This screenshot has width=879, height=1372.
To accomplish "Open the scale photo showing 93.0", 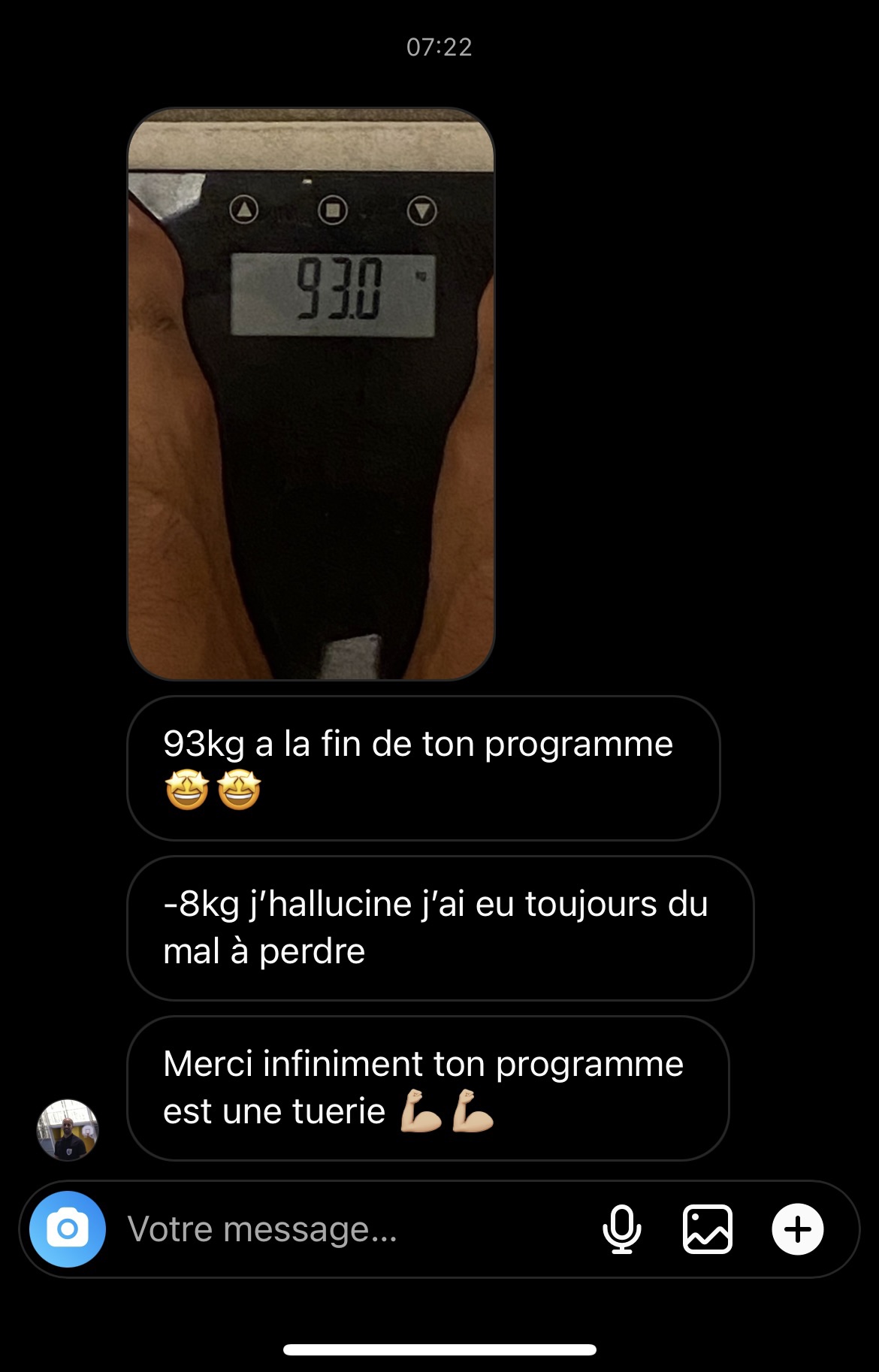I will pos(310,394).
